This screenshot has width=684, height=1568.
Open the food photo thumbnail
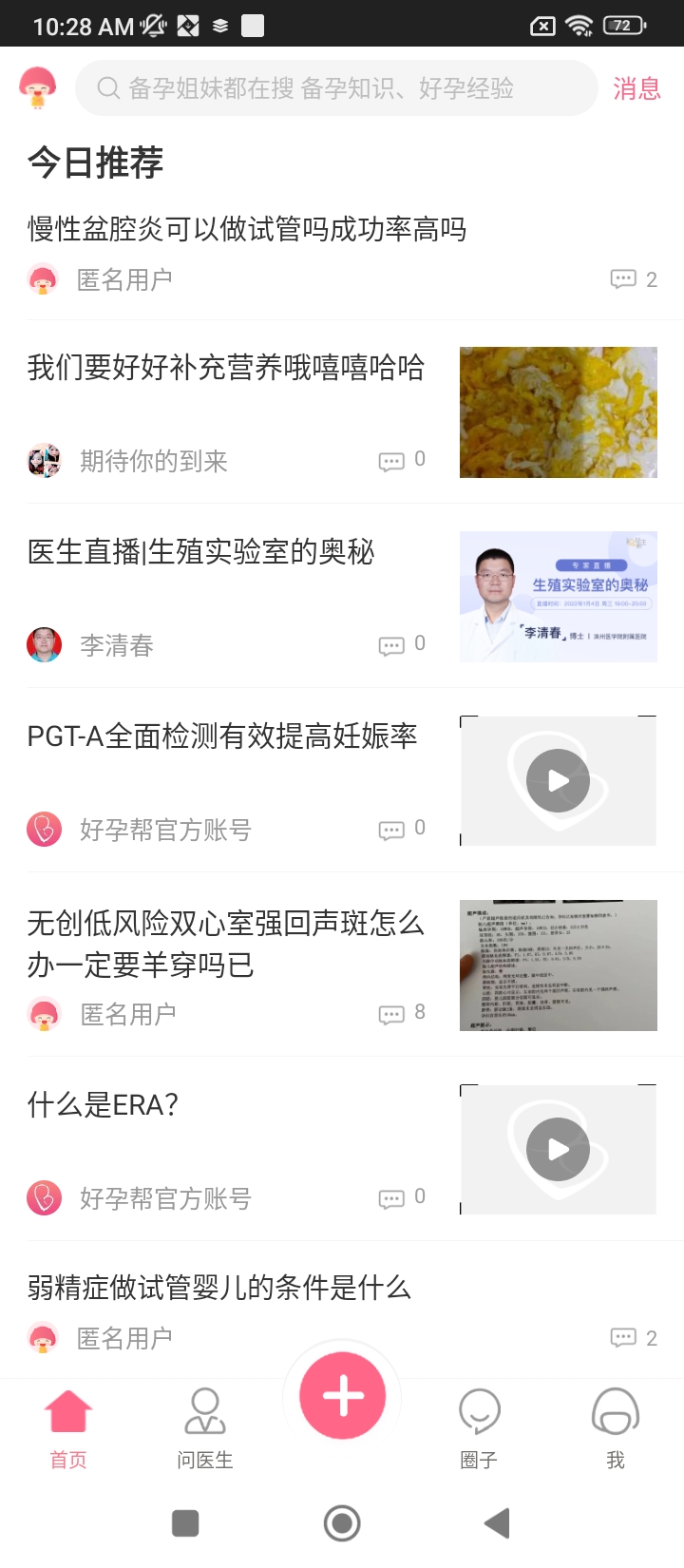558,412
